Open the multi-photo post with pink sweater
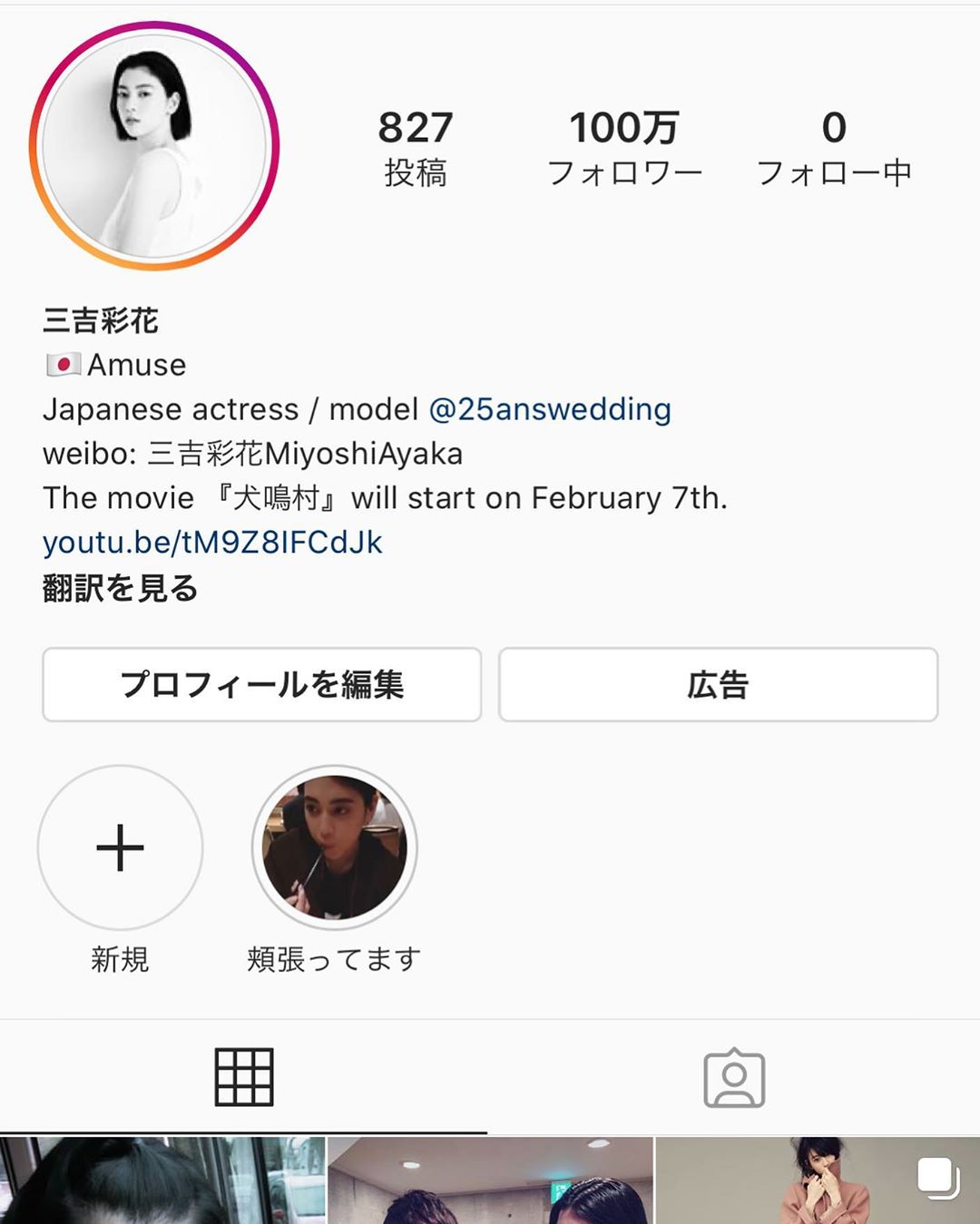The width and height of the screenshot is (980, 1224). click(x=817, y=1181)
